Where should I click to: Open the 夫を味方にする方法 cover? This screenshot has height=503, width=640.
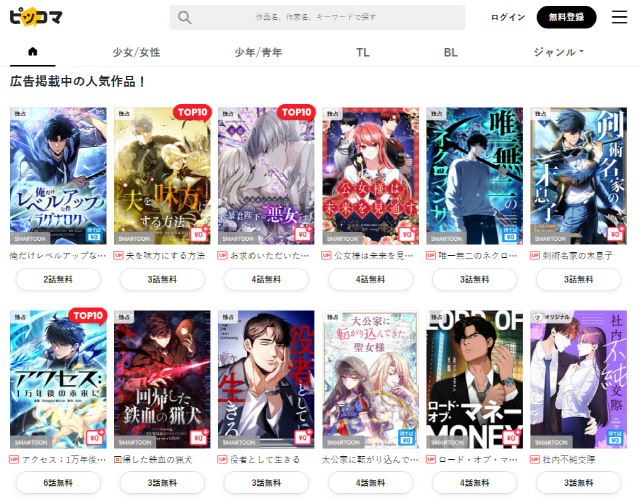pyautogui.click(x=161, y=175)
